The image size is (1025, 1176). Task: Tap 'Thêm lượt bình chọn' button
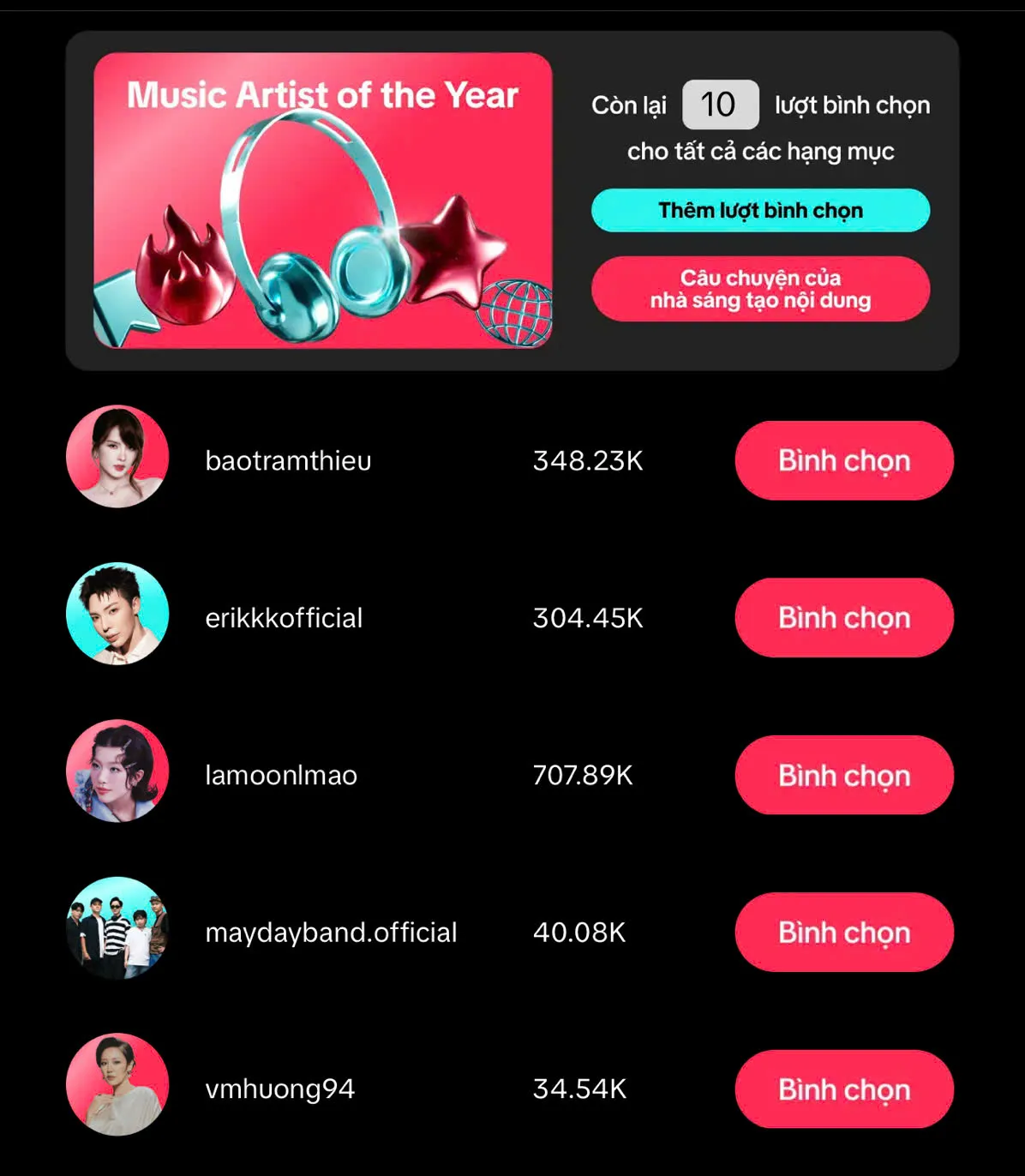click(760, 210)
